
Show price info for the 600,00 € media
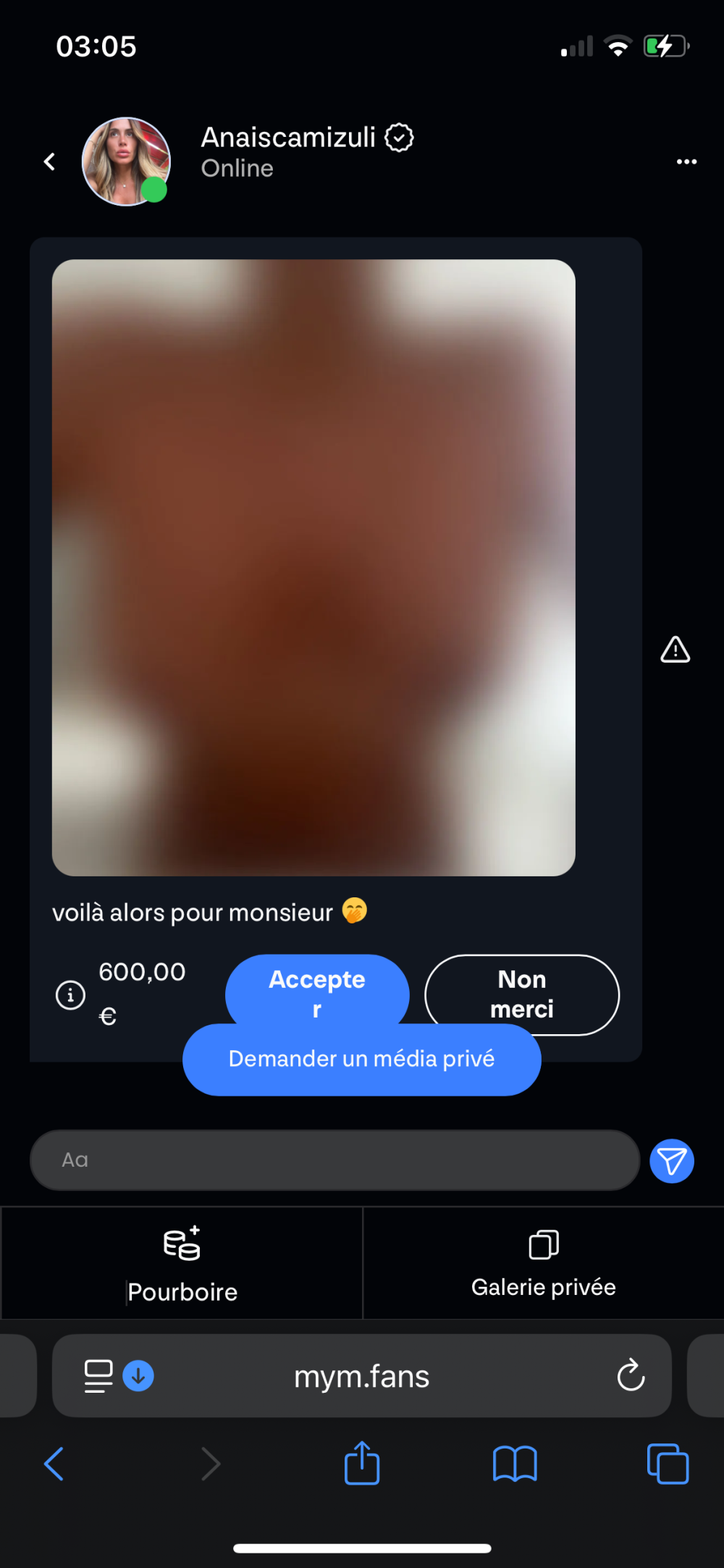[x=70, y=995]
